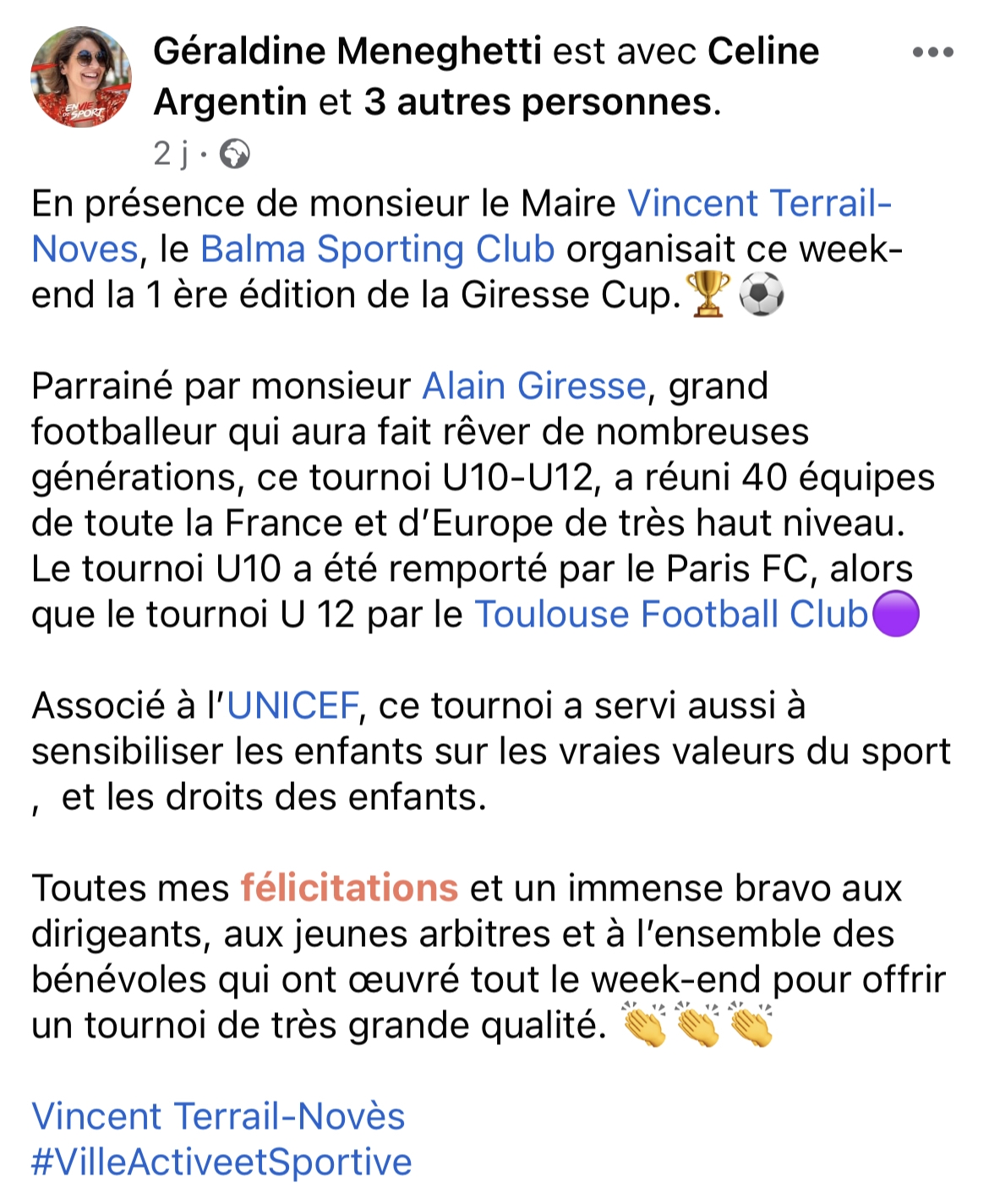Open Géraldine Meneghetti's profile from her name
This screenshot has width=989, height=1204.
tap(347, 52)
